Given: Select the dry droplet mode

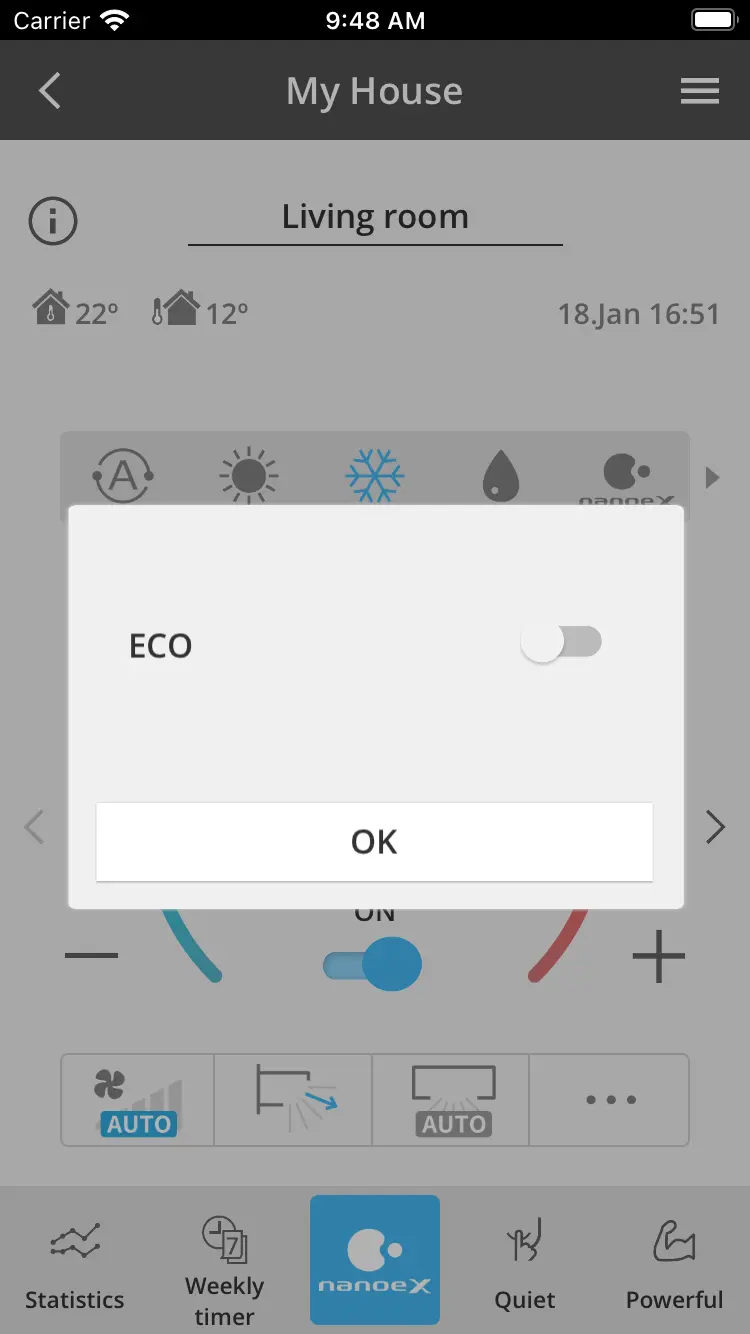Looking at the screenshot, I should click(501, 476).
